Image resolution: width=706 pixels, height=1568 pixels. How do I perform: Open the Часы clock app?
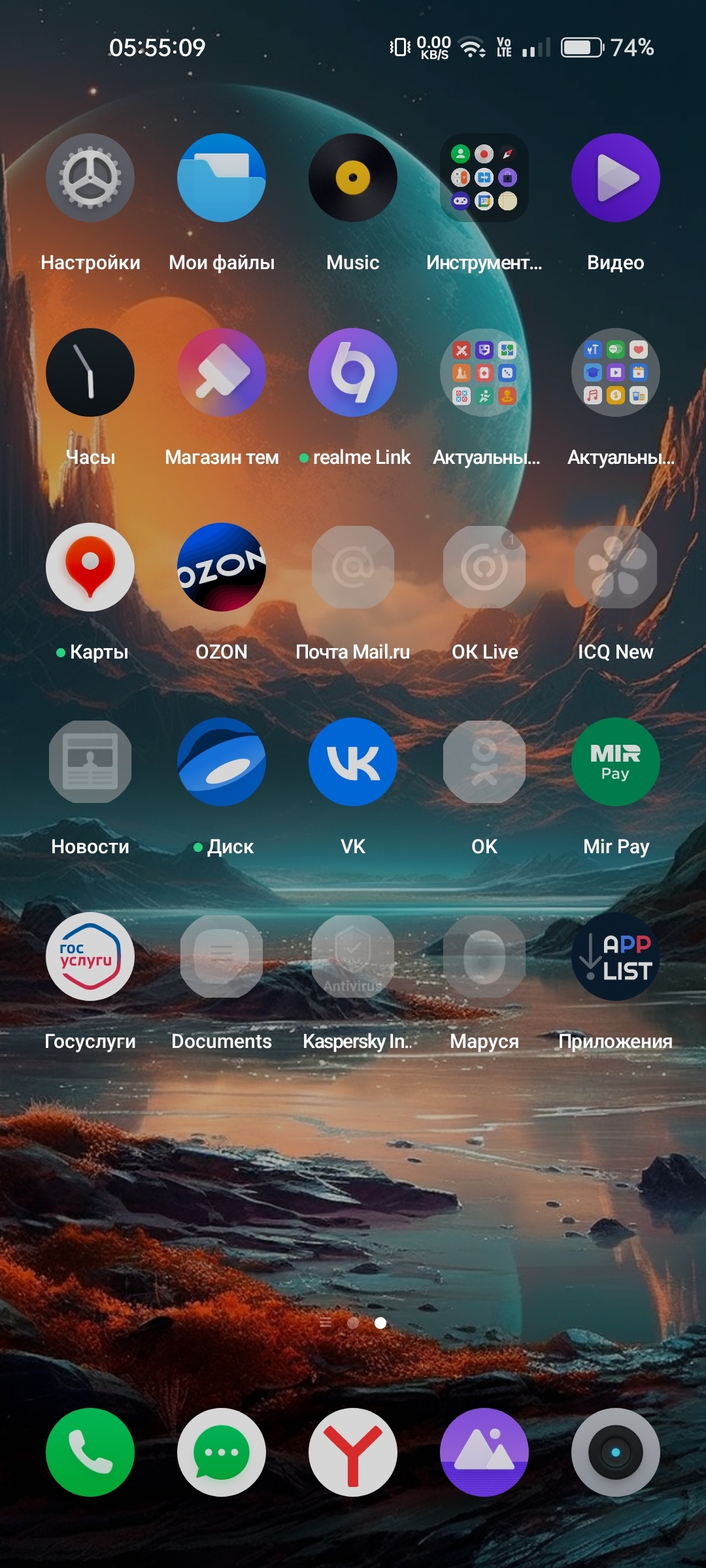point(90,372)
